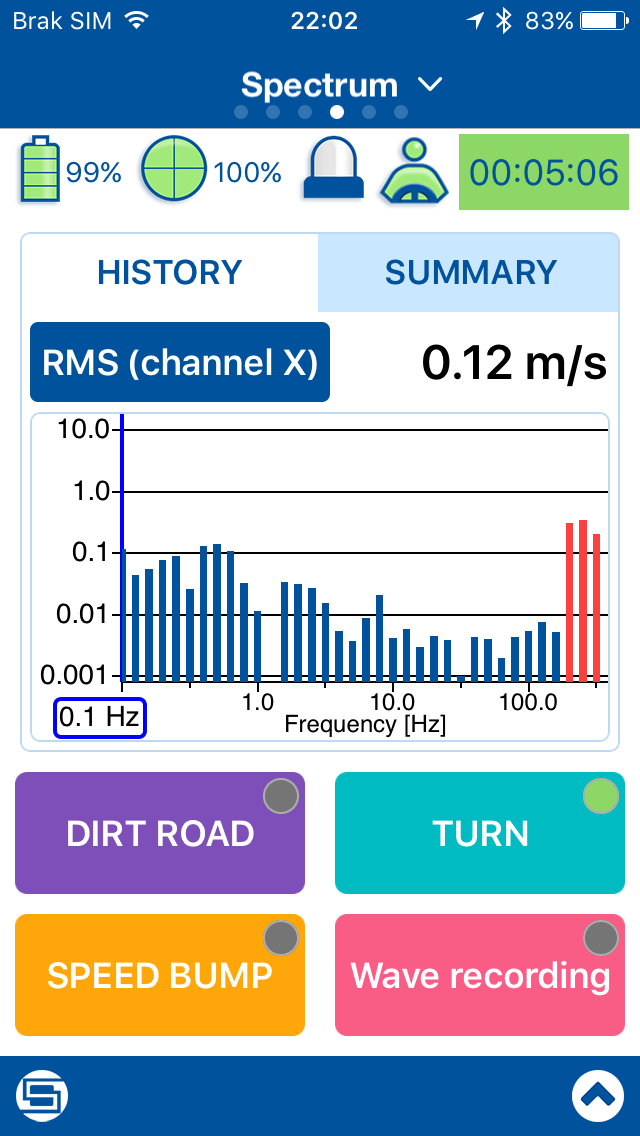Image resolution: width=640 pixels, height=1136 pixels.
Task: Toggle the TURN marker
Action: (x=480, y=833)
